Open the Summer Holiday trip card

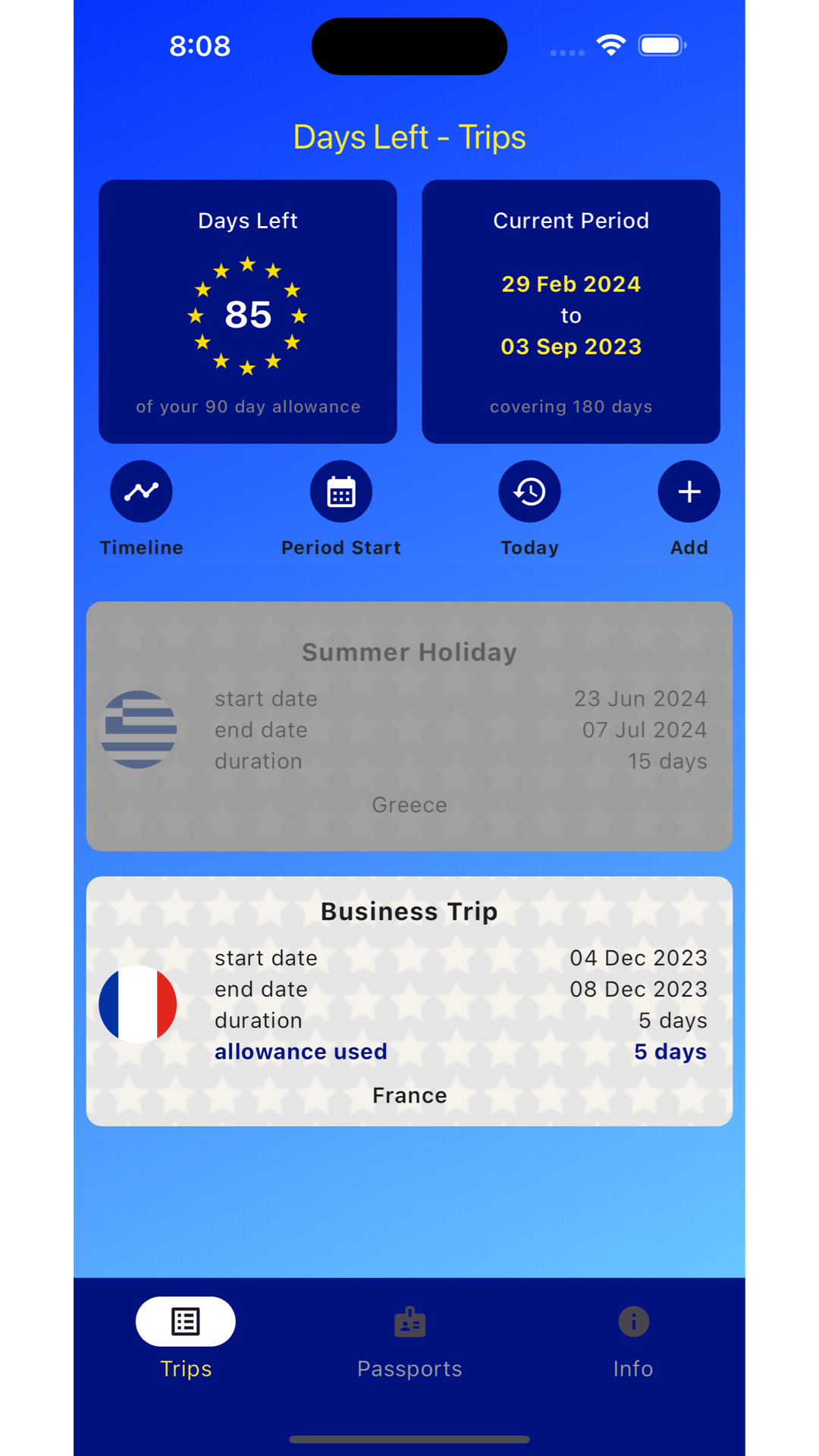(x=409, y=726)
